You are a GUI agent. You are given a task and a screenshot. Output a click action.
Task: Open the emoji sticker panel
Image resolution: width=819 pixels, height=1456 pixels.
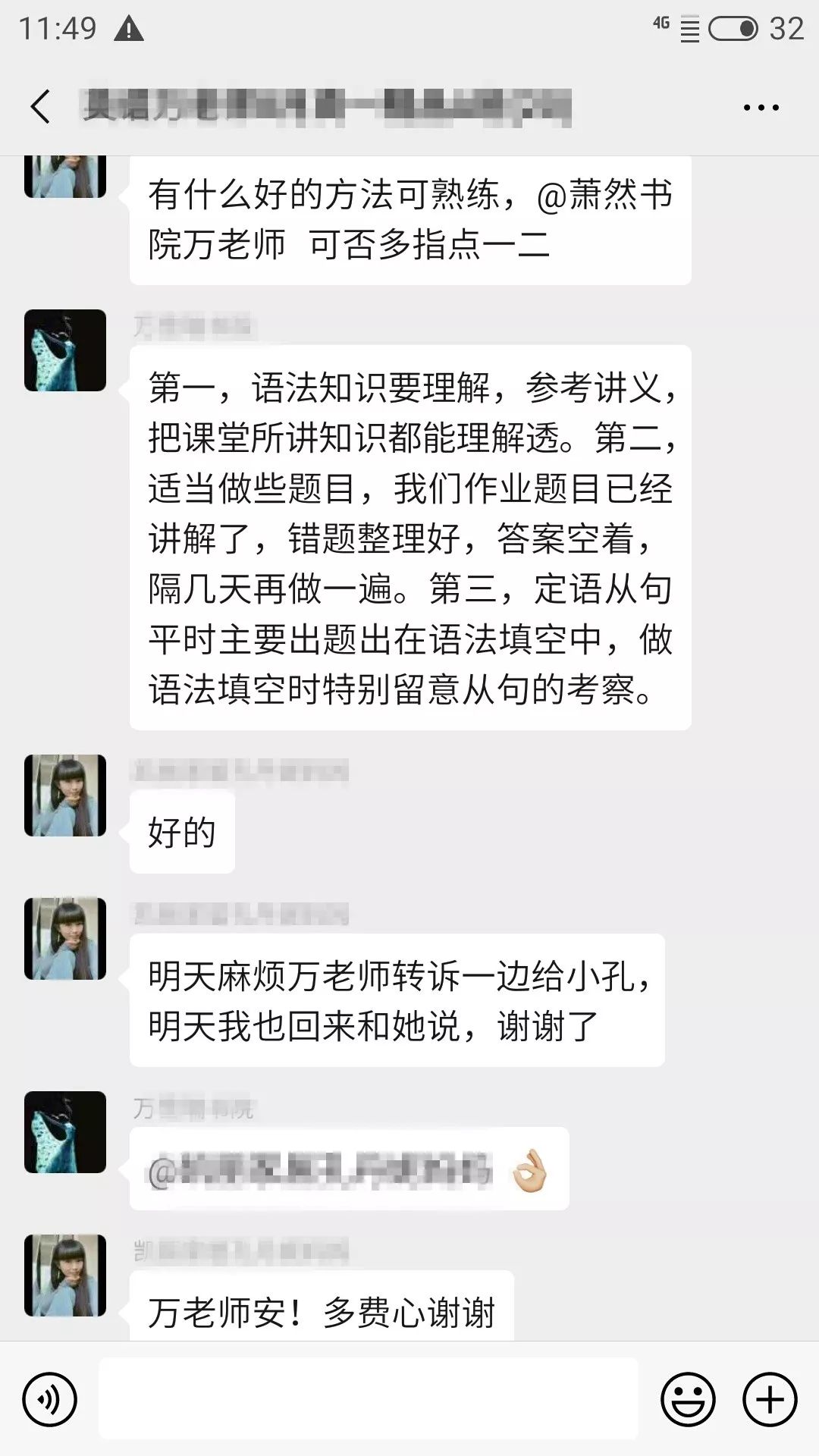coord(688,1399)
